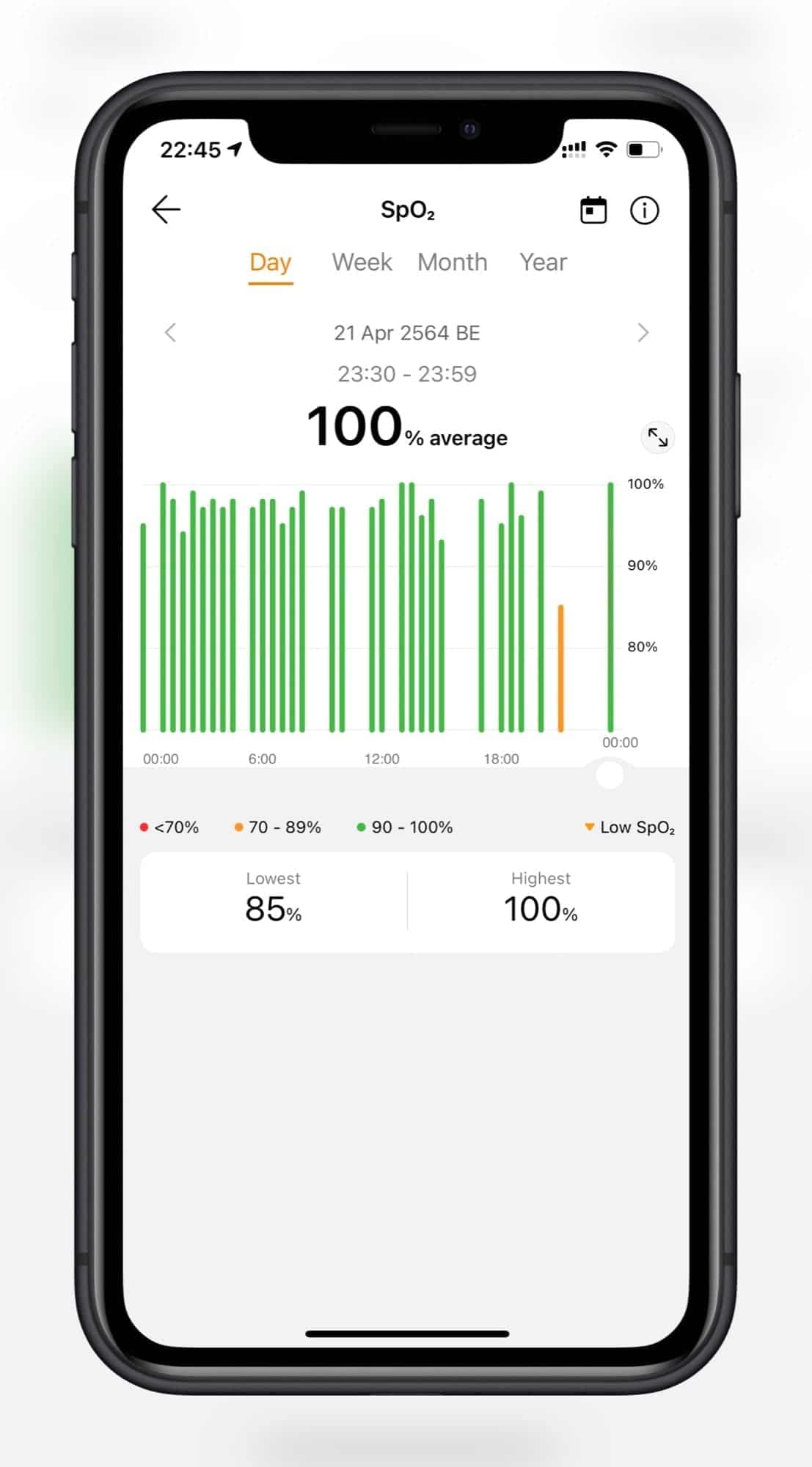812x1467 pixels.
Task: Go back using the arrow icon
Action: point(166,210)
